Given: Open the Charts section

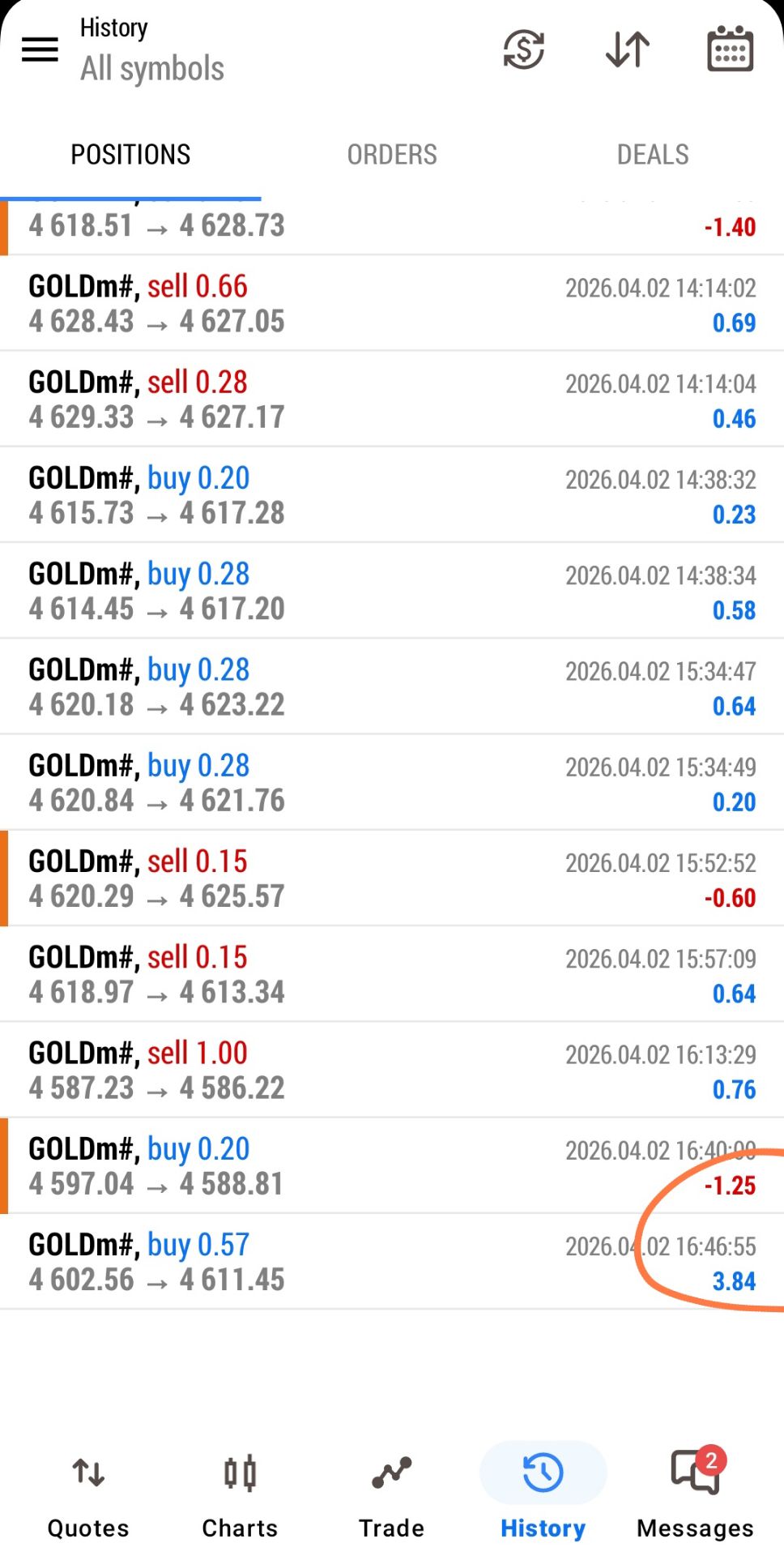Looking at the screenshot, I should (240, 1495).
